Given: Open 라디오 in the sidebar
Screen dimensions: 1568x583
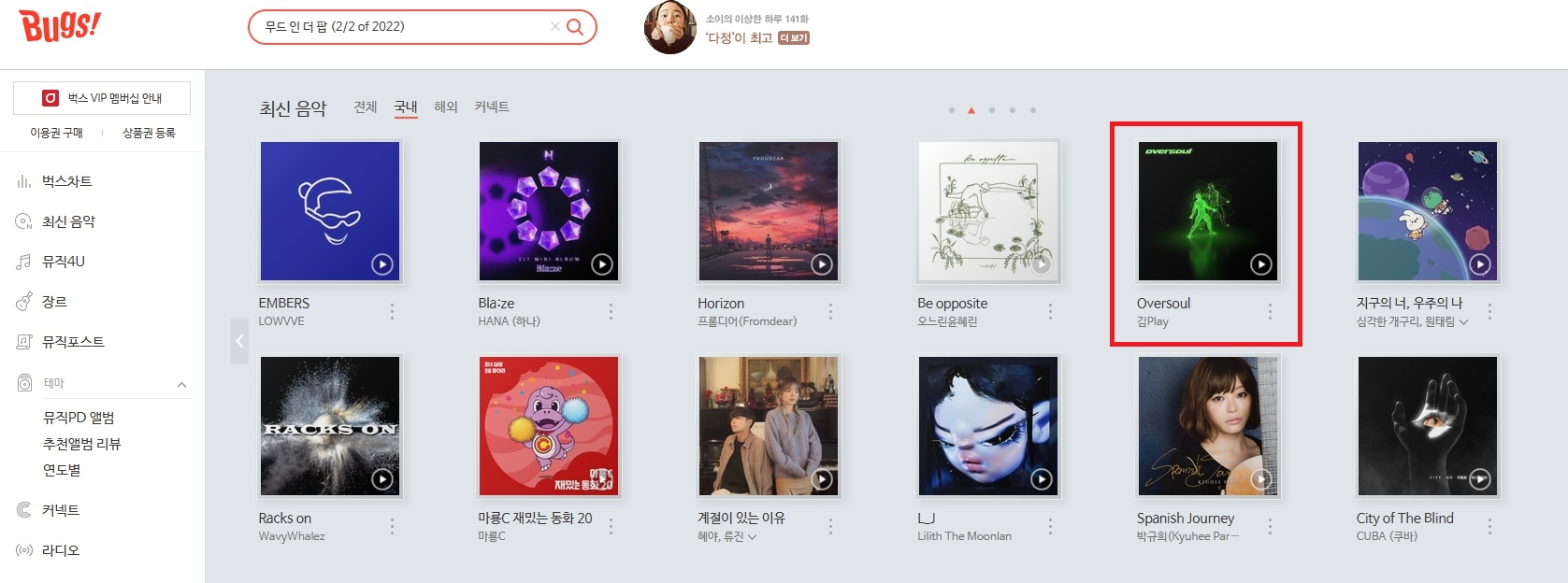Looking at the screenshot, I should click(60, 550).
